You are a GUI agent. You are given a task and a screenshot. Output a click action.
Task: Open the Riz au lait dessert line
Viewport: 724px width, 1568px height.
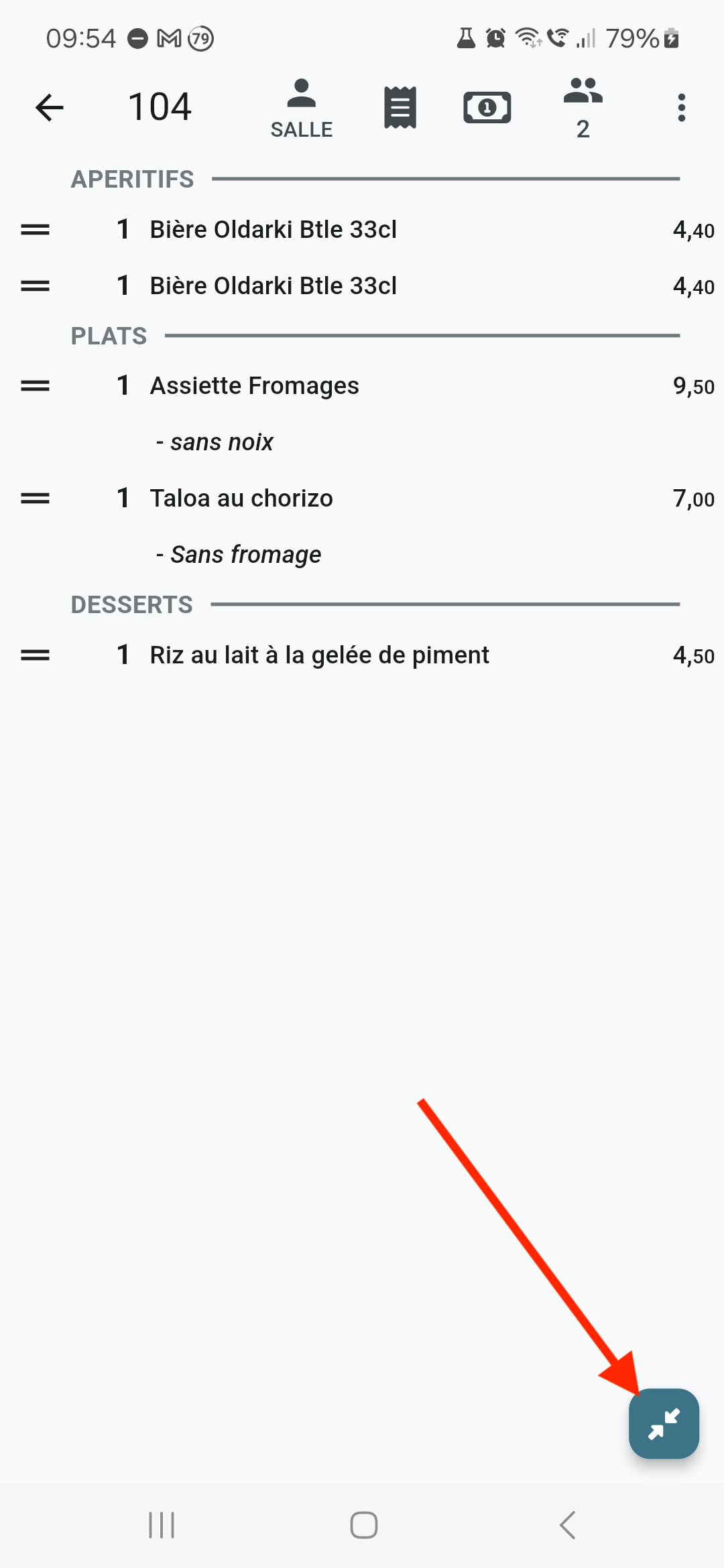(362, 655)
